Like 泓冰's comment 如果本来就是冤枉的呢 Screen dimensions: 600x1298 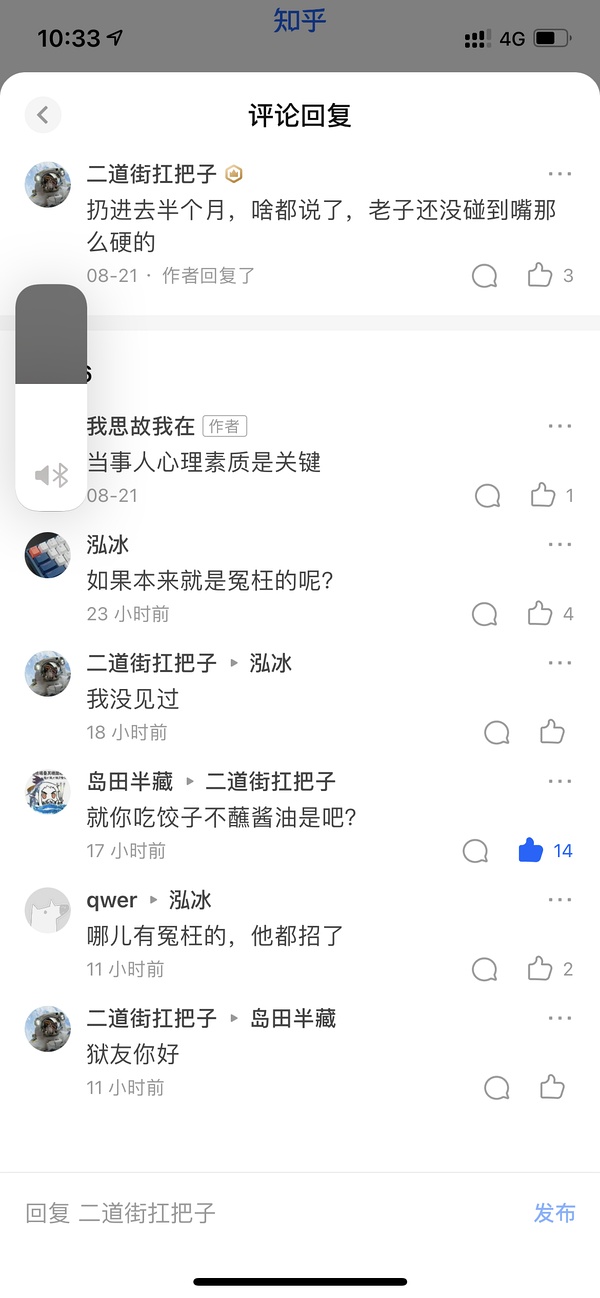[x=540, y=613]
